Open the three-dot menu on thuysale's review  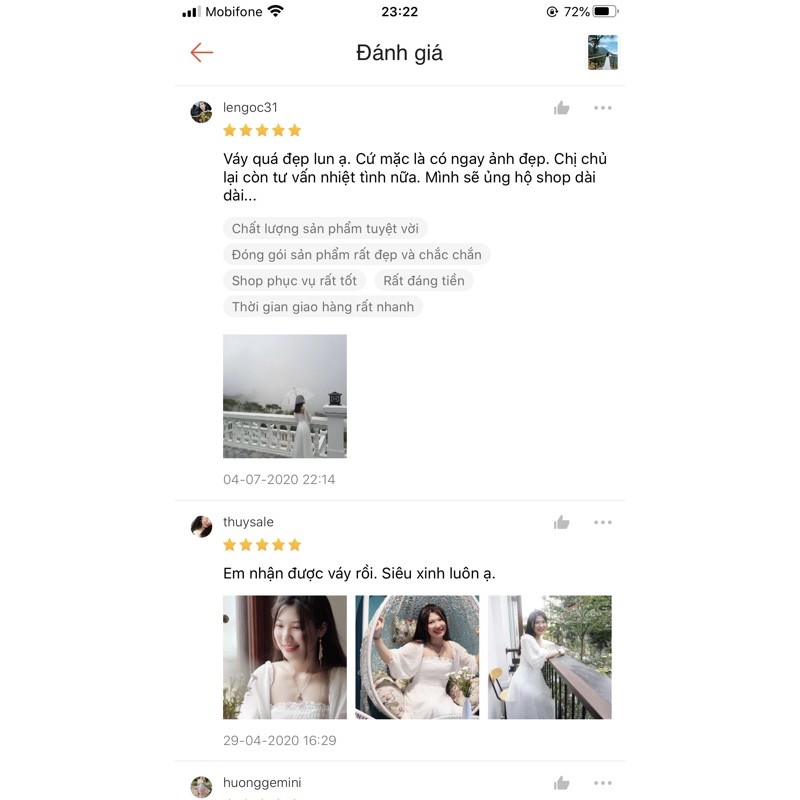(603, 522)
